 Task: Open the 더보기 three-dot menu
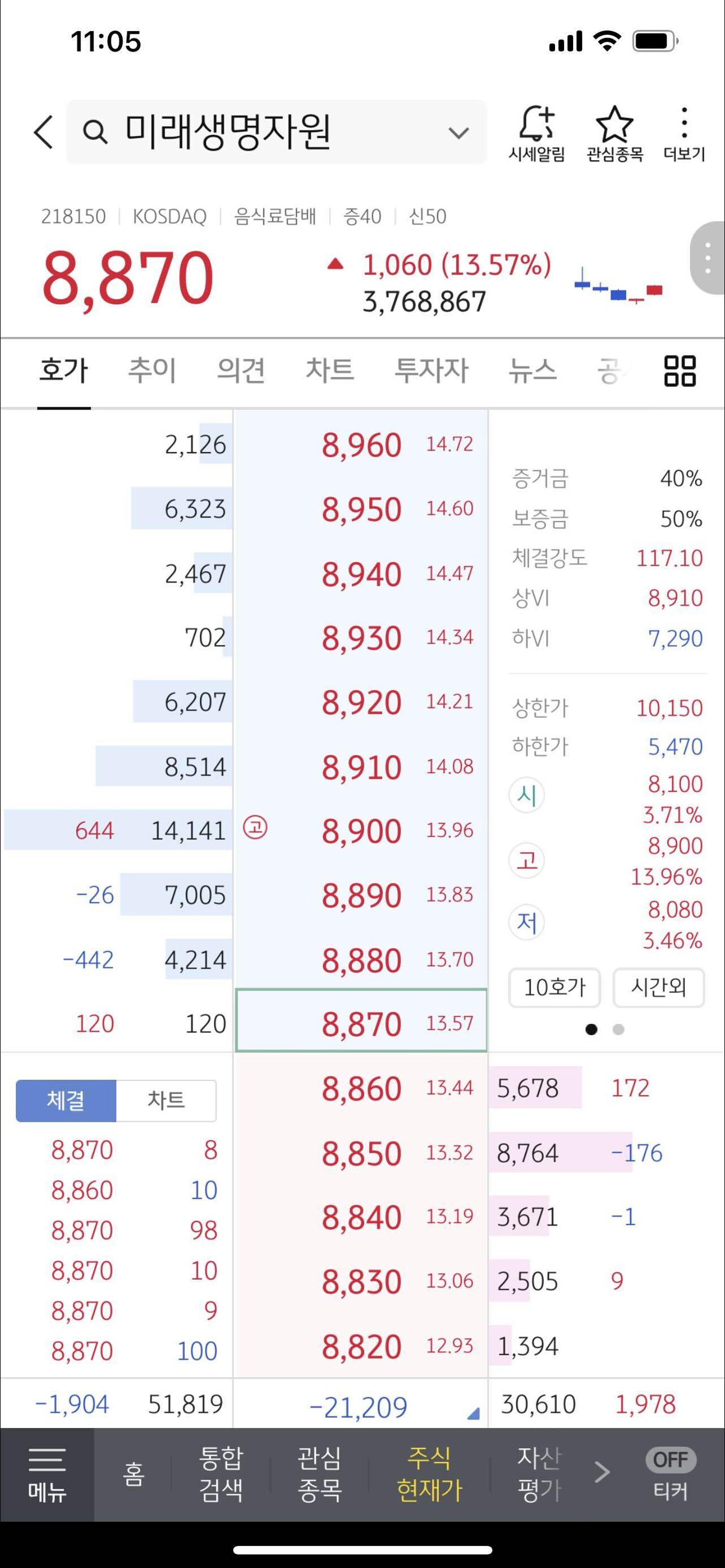(684, 128)
